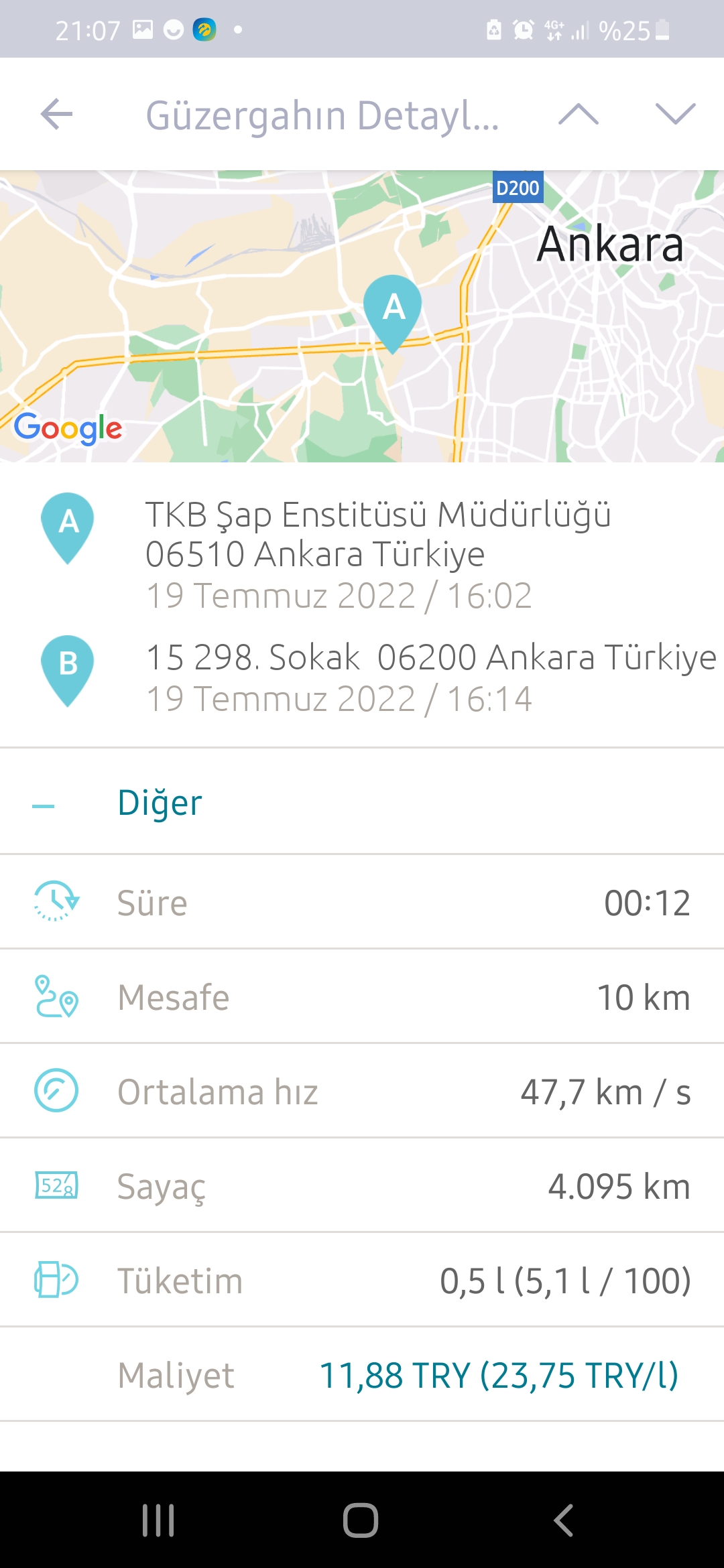Open recent apps from navigation bar
724x1568 pixels.
[x=159, y=1520]
